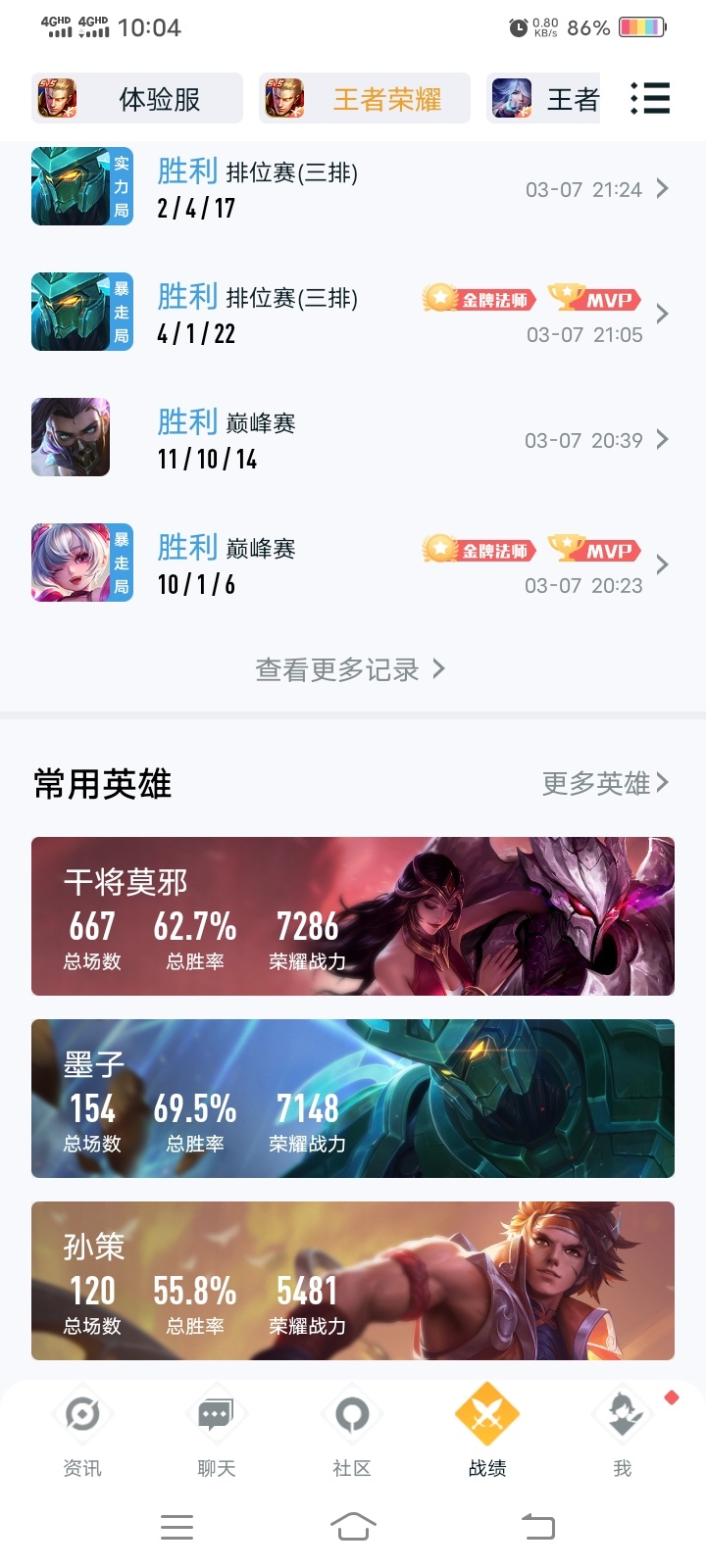This screenshot has height=1568, width=706.
Task: Select the 王者荣耀 game tab
Action: coord(365,99)
